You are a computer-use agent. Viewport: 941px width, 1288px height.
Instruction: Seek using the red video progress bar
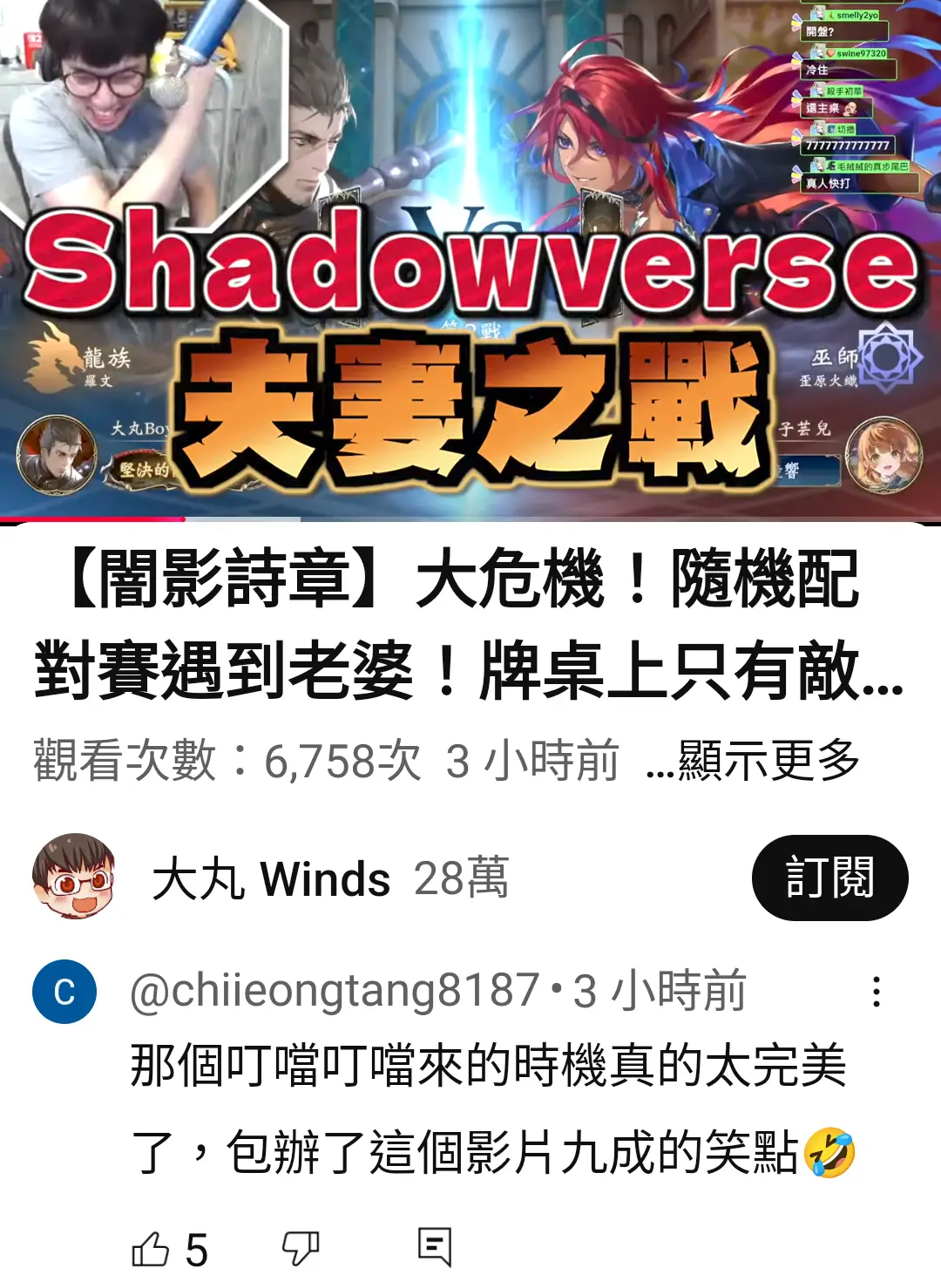pyautogui.click(x=185, y=519)
